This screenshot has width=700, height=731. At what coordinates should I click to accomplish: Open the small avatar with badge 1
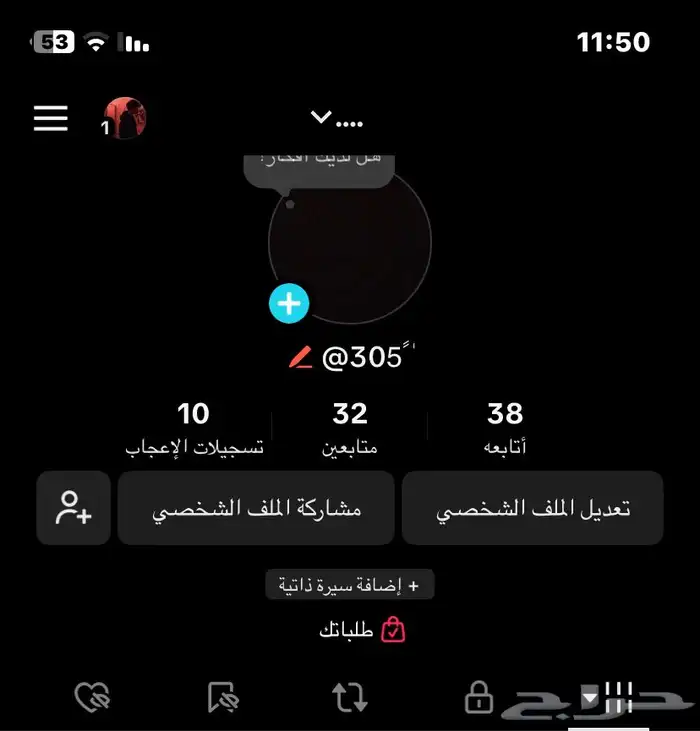[x=125, y=118]
